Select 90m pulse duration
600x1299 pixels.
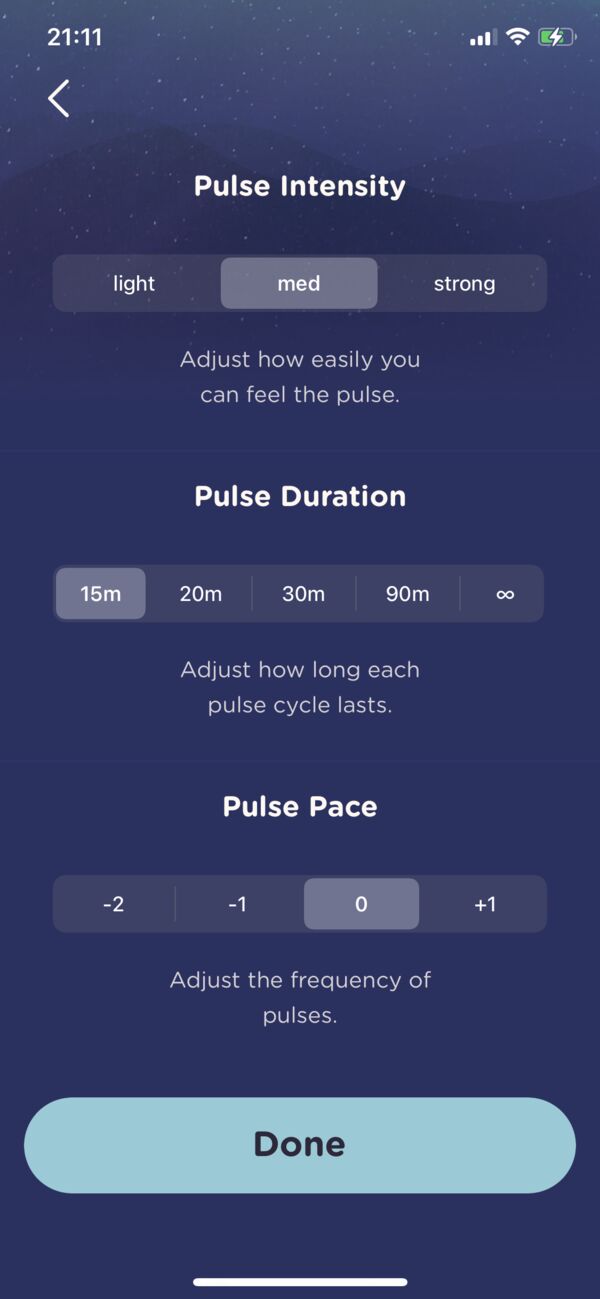408,594
